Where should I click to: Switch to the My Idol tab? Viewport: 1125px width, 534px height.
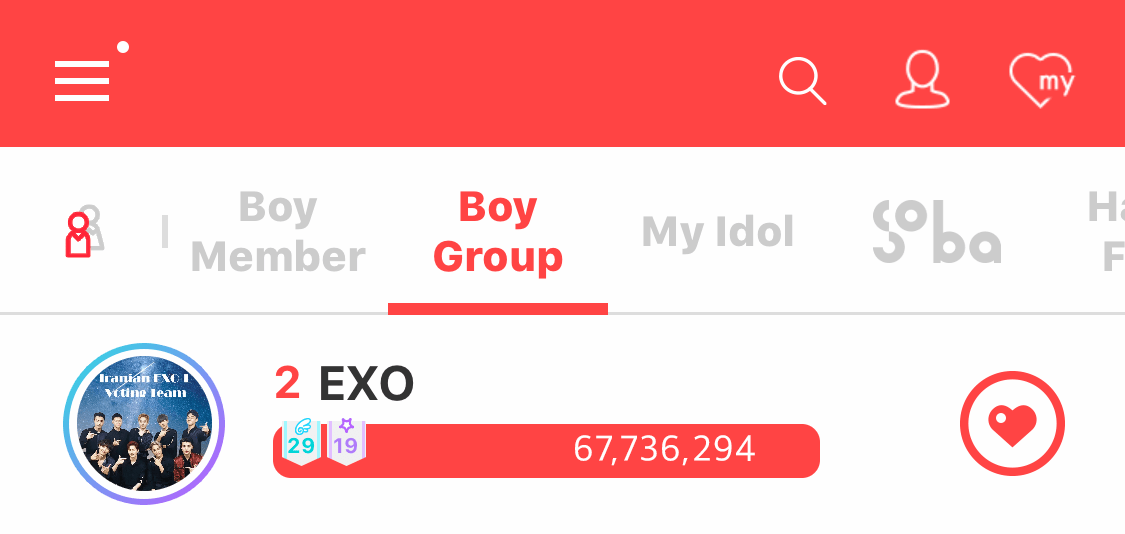(718, 232)
